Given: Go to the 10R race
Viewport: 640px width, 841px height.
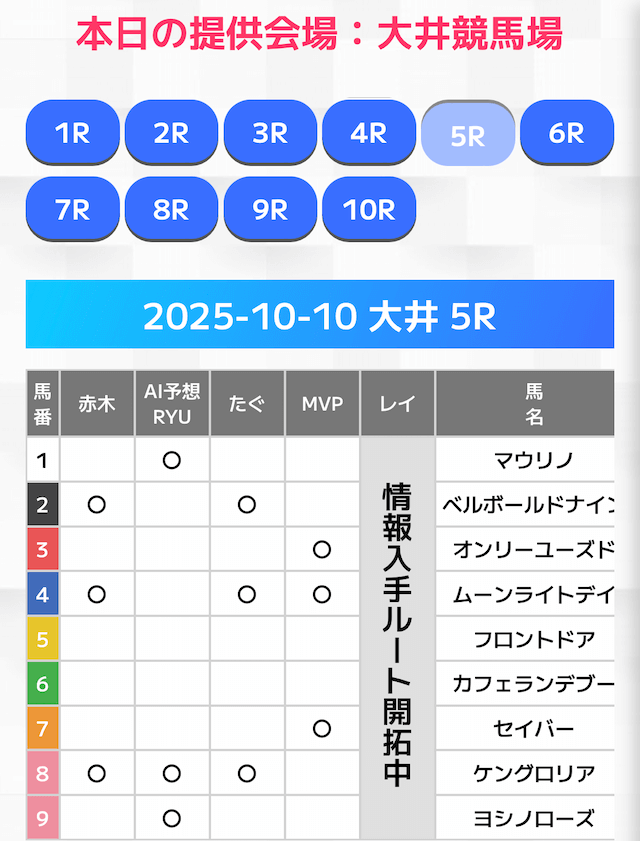Looking at the screenshot, I should point(369,210).
